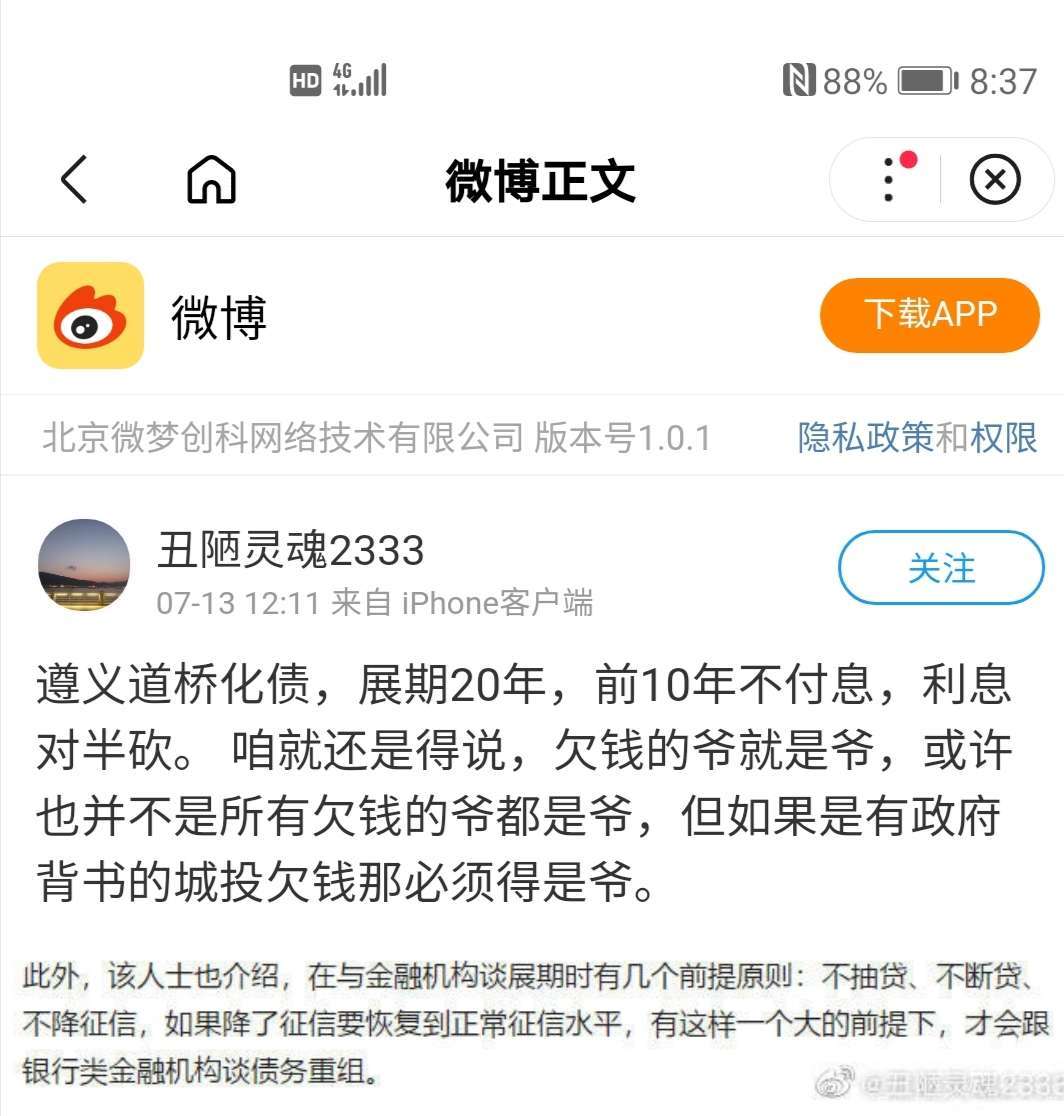Tap the orange 下载APP button
This screenshot has width=1064, height=1116.
point(929,315)
